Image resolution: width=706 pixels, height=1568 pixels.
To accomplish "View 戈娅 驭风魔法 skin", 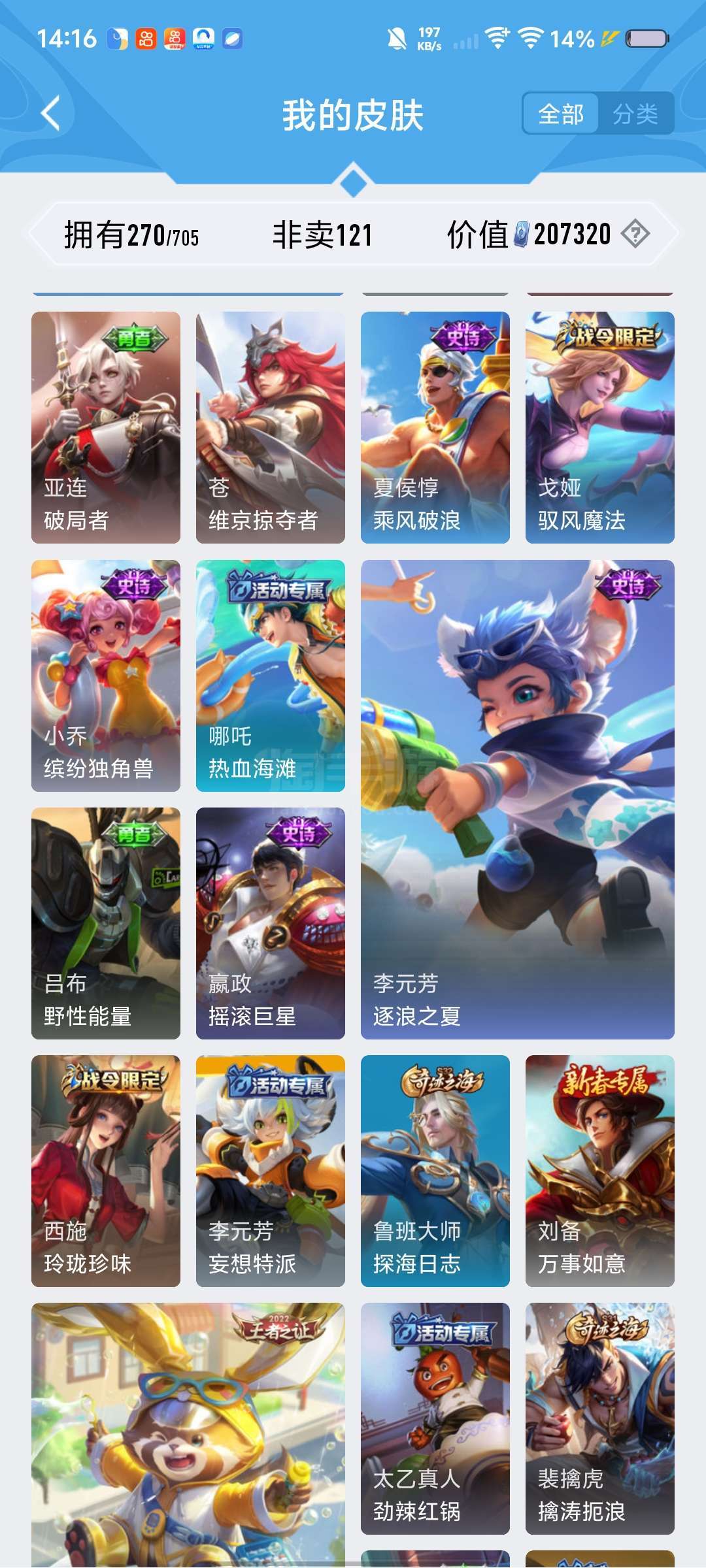I will click(600, 427).
